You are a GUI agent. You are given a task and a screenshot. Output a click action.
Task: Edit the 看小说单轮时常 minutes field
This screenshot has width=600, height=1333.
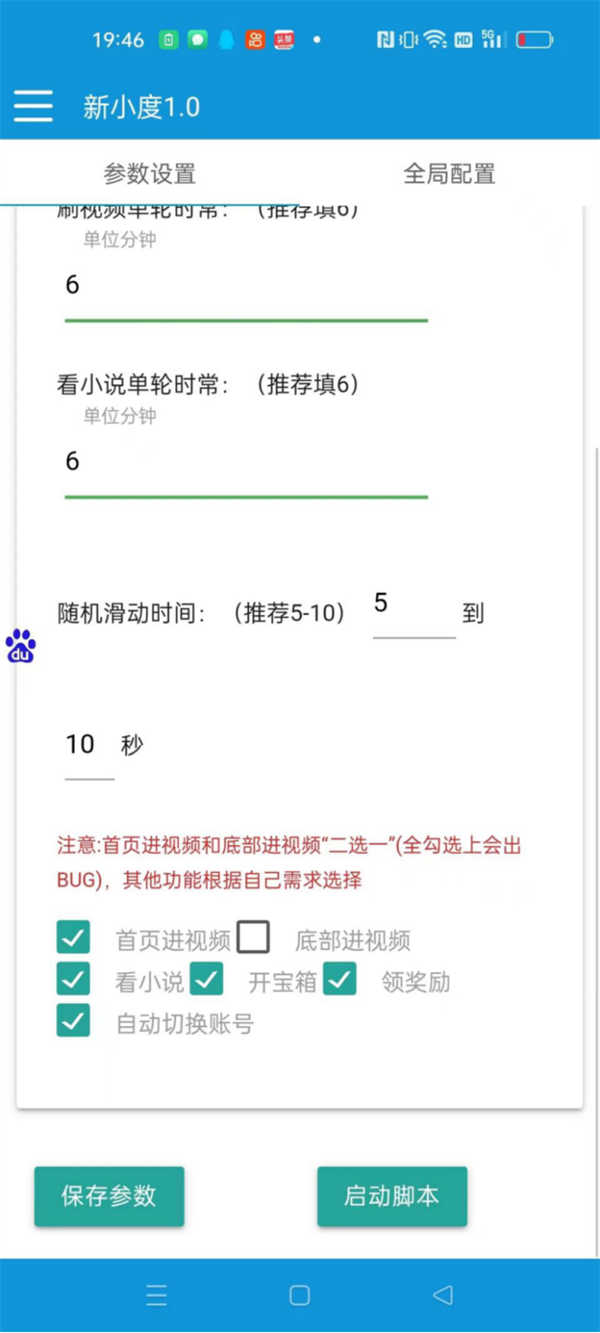click(x=245, y=462)
